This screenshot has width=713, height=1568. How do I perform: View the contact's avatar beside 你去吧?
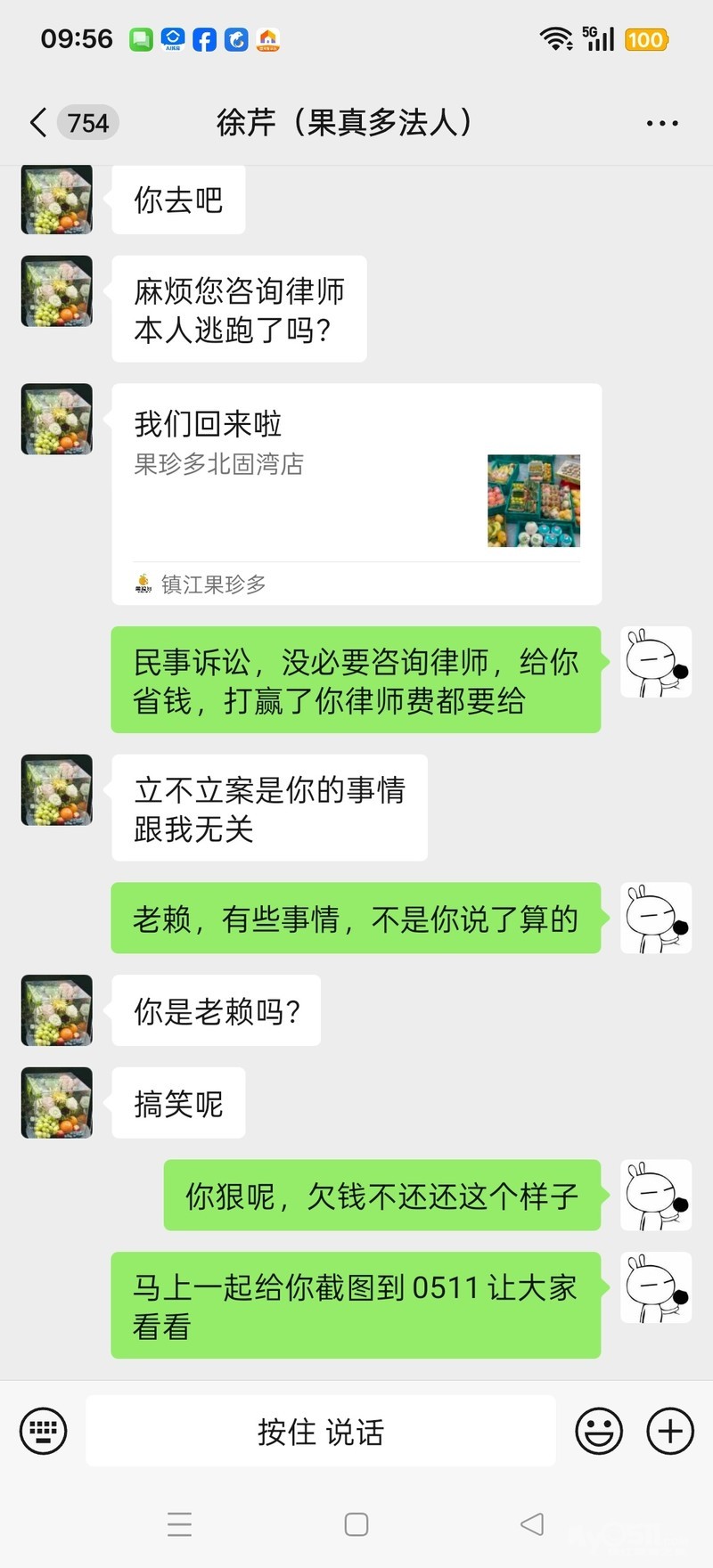pyautogui.click(x=57, y=200)
